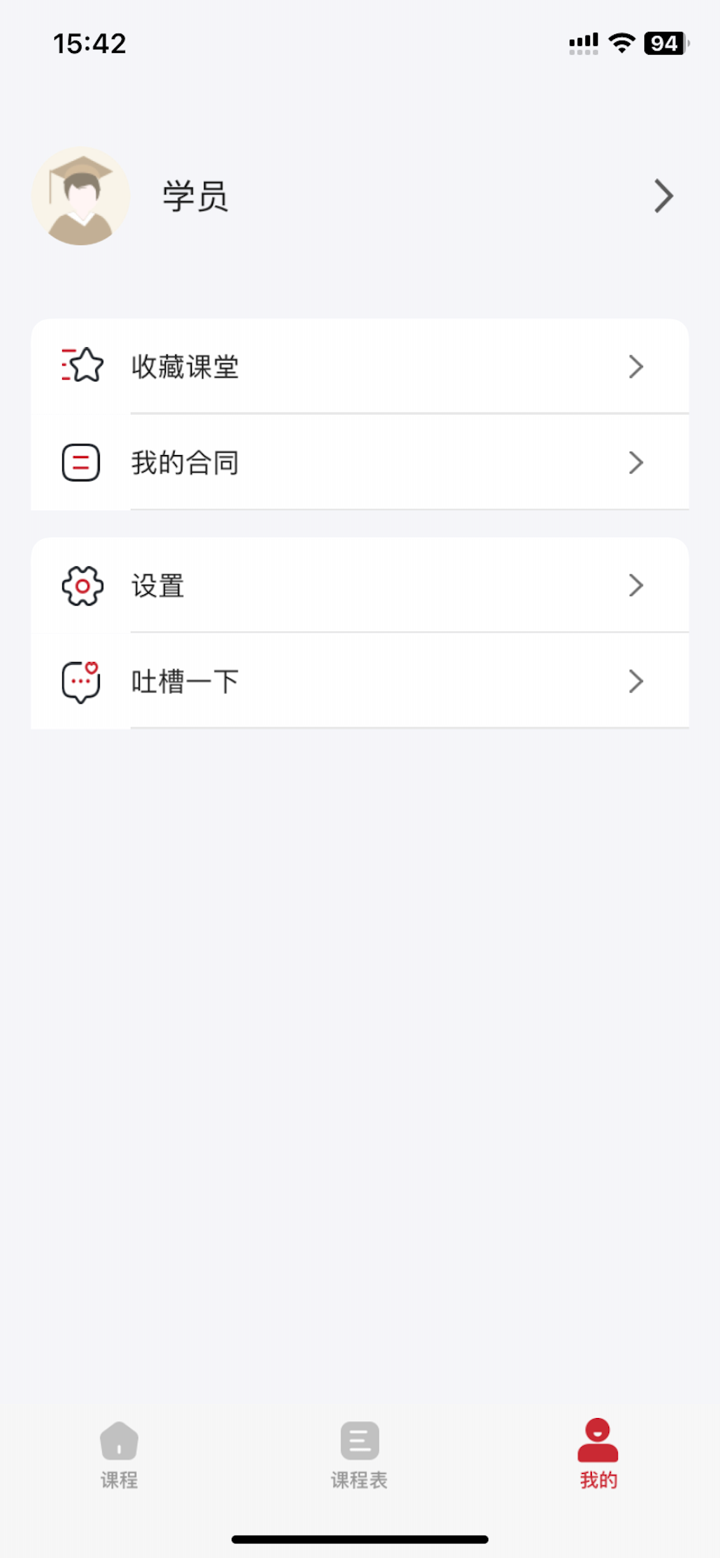Image resolution: width=720 pixels, height=1558 pixels.
Task: Click the 设置 gear icon
Action: point(81,586)
